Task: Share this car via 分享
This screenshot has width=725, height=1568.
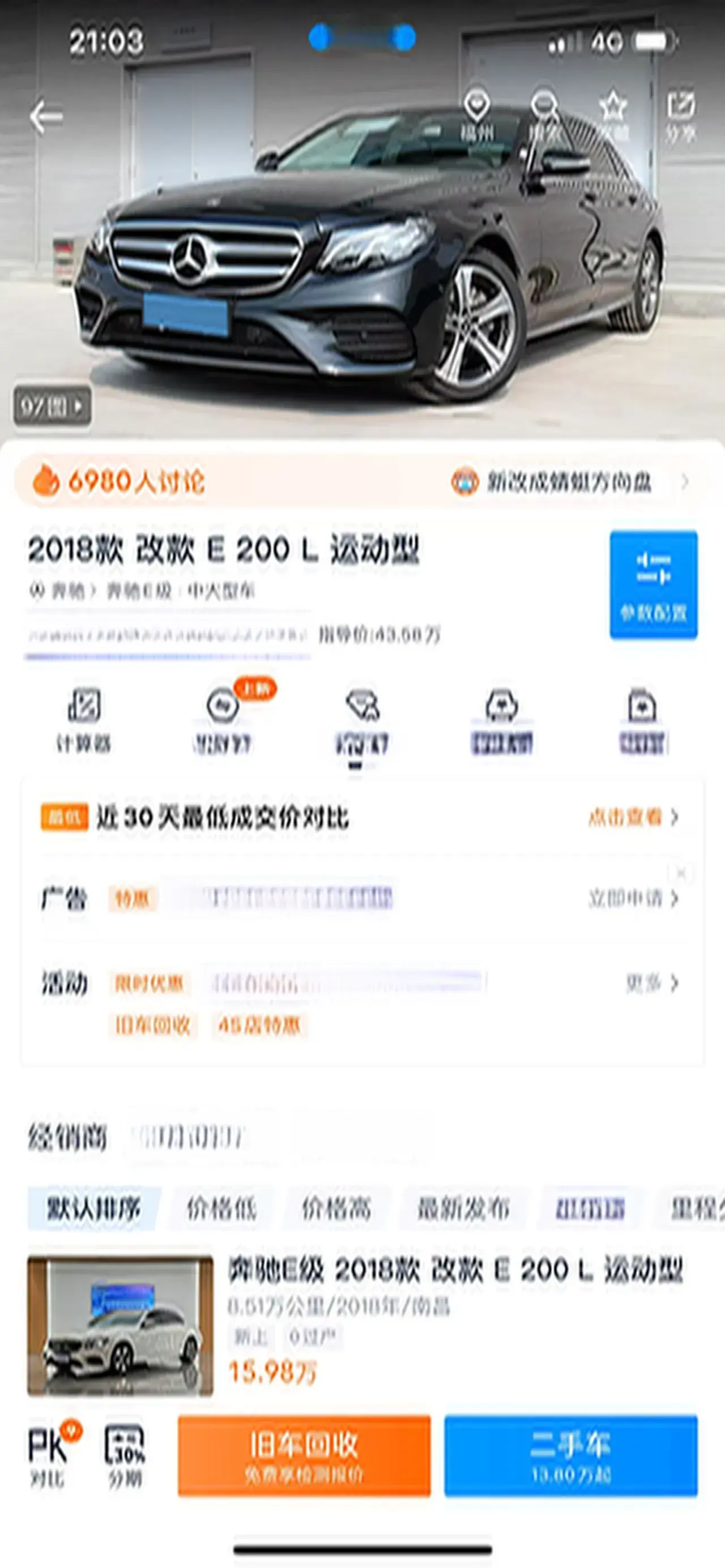Action: click(681, 116)
